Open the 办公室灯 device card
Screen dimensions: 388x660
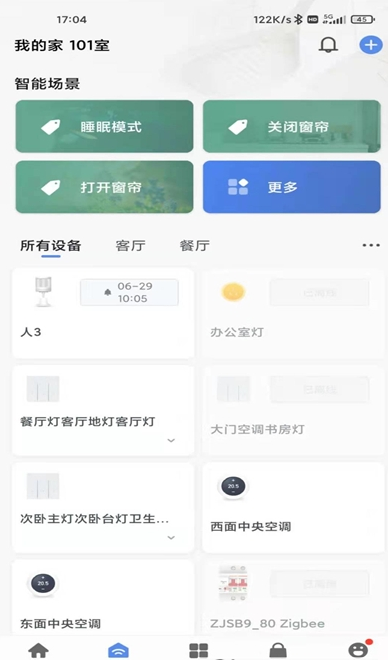tap(293, 313)
